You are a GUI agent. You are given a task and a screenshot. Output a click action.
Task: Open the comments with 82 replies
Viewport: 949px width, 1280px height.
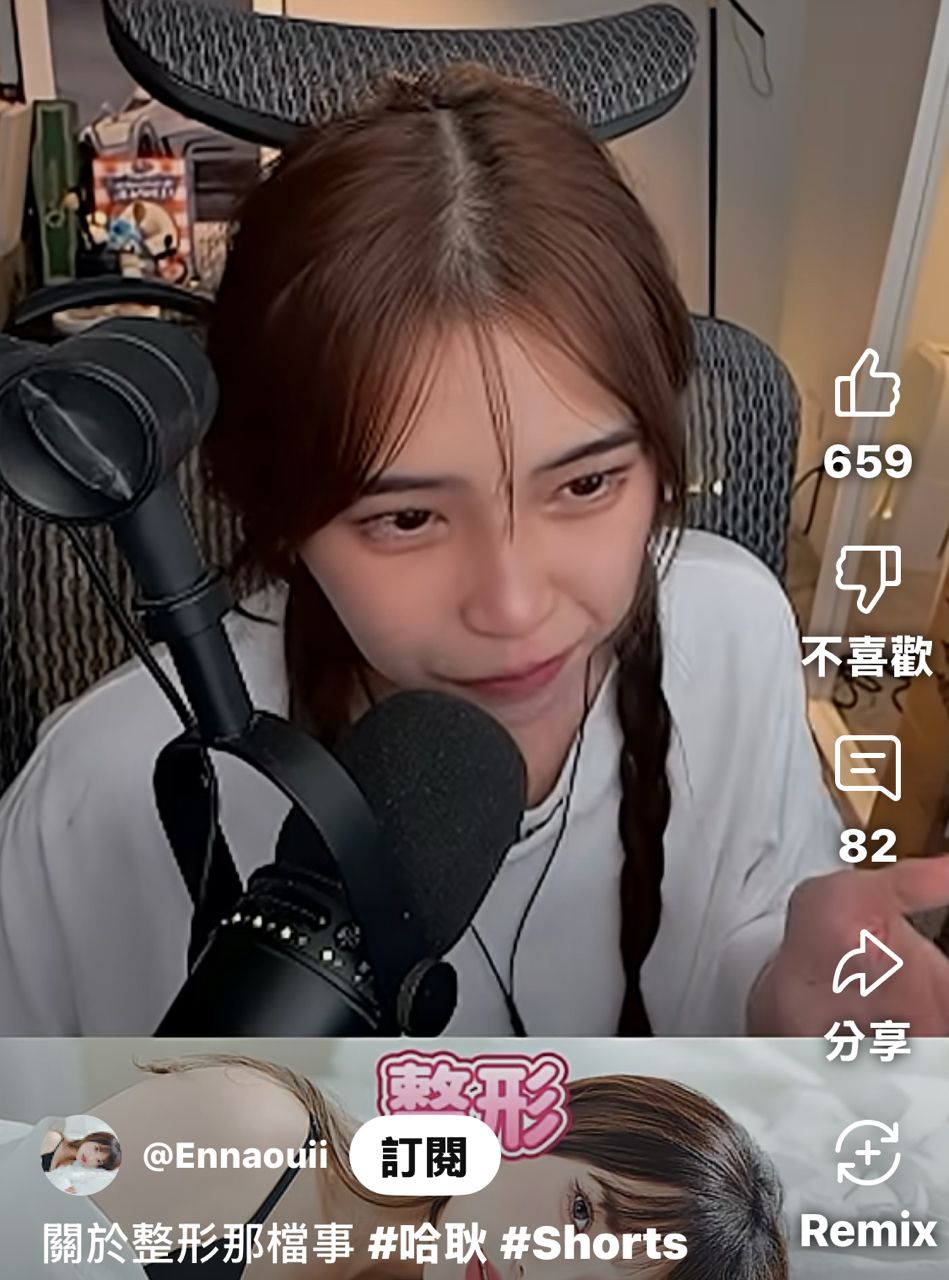coord(867,770)
